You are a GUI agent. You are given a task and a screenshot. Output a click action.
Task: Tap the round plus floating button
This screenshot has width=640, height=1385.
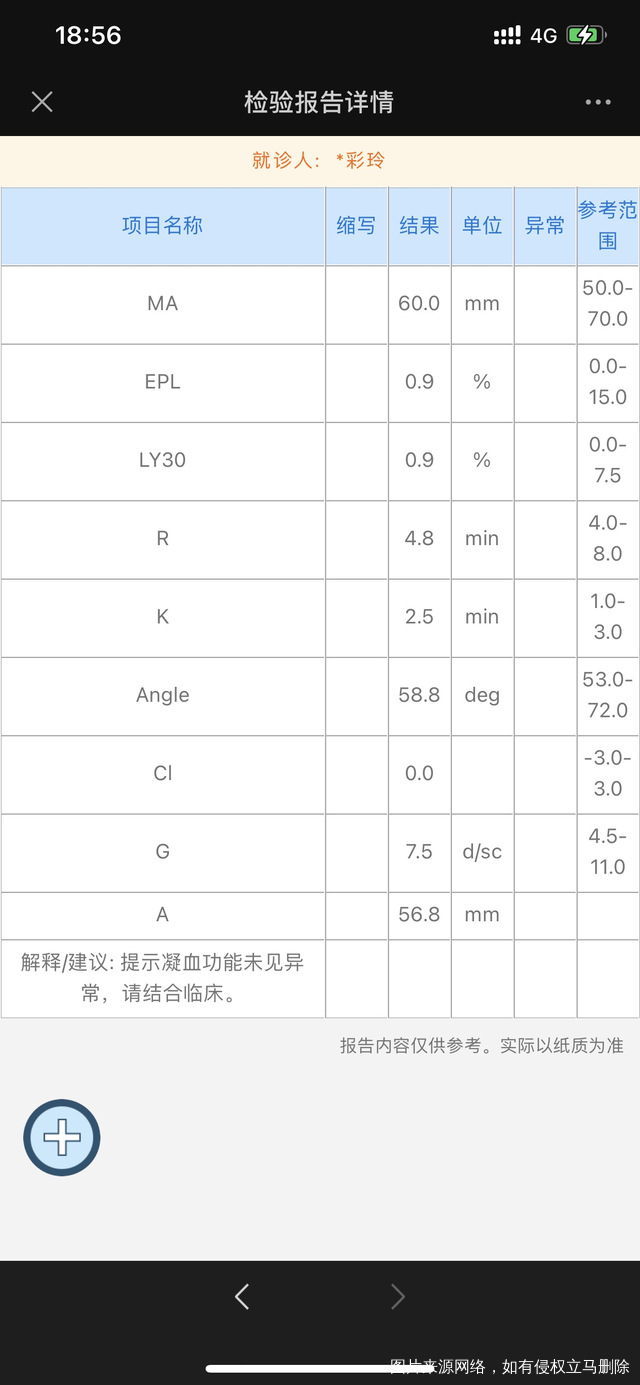62,1137
